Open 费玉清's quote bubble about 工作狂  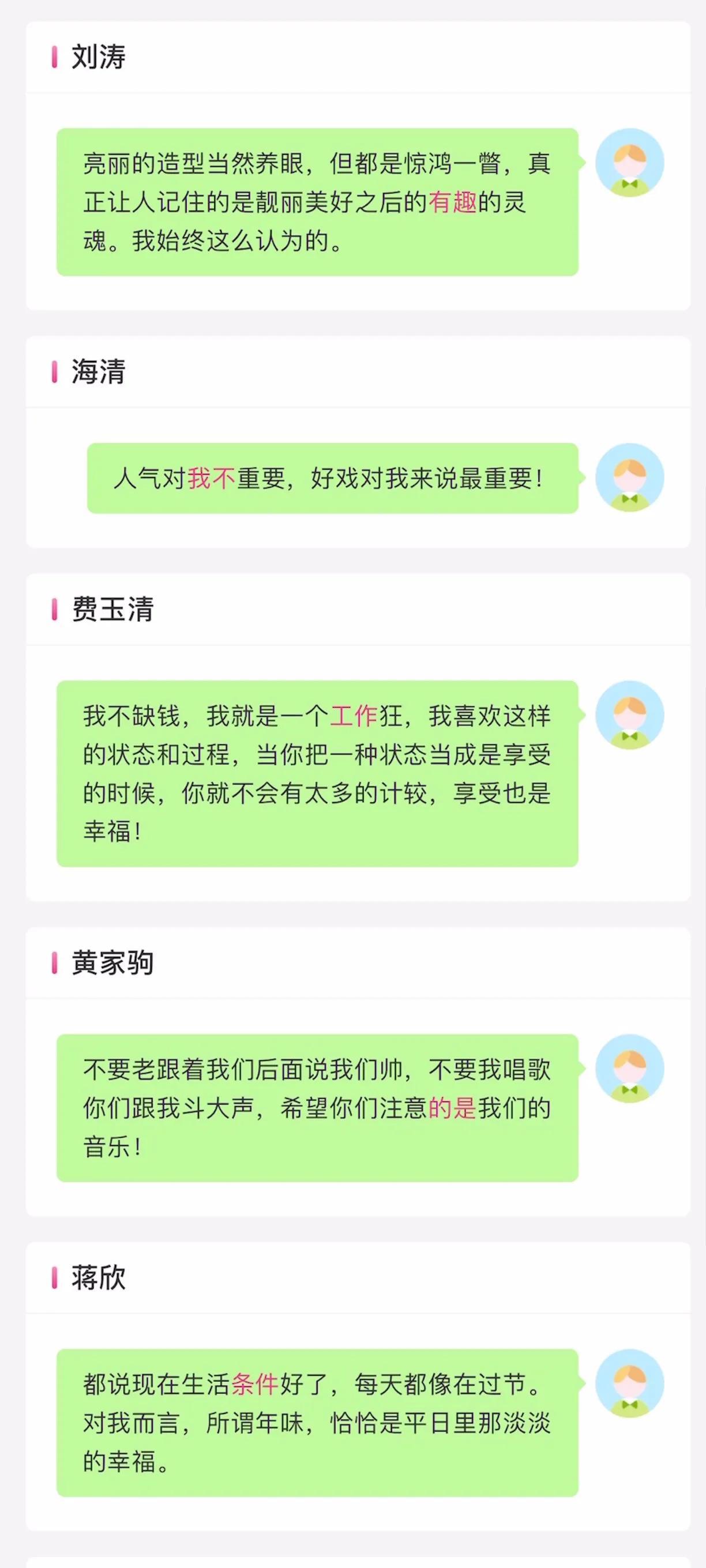pyautogui.click(x=317, y=774)
